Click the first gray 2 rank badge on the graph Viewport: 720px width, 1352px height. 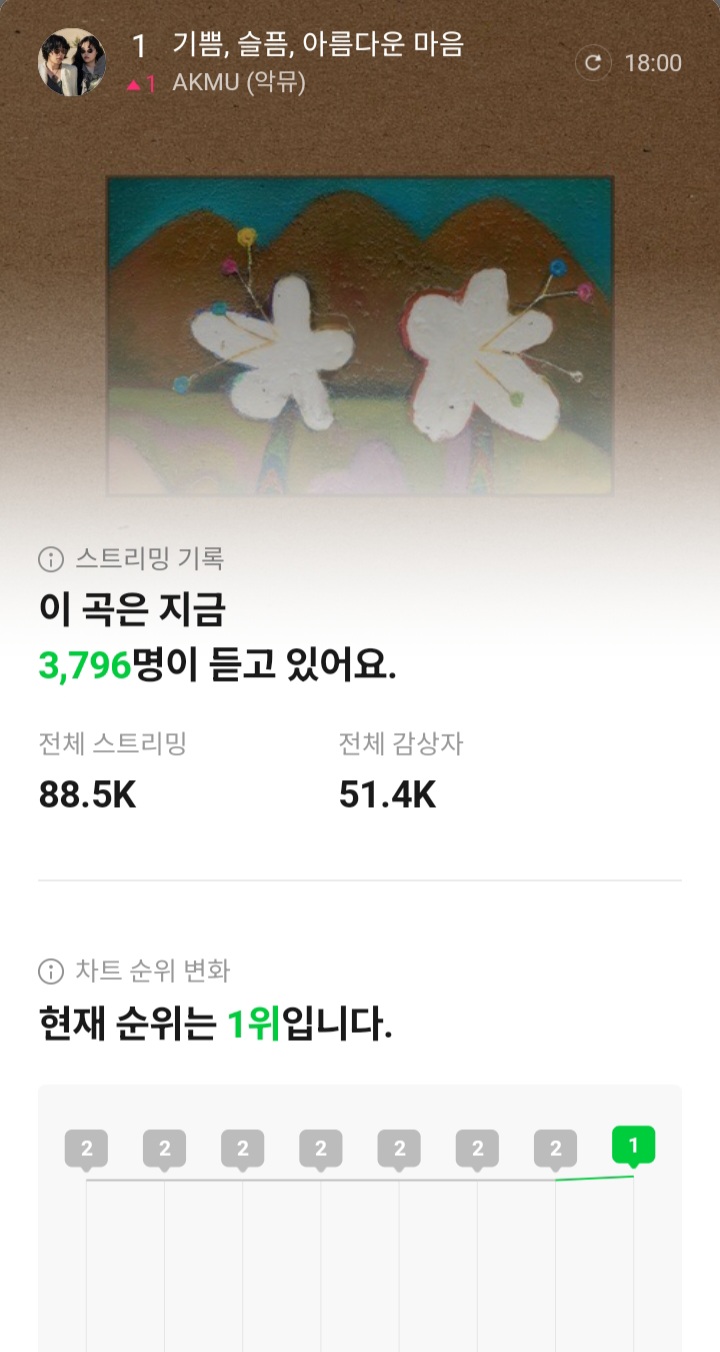pyautogui.click(x=87, y=1148)
